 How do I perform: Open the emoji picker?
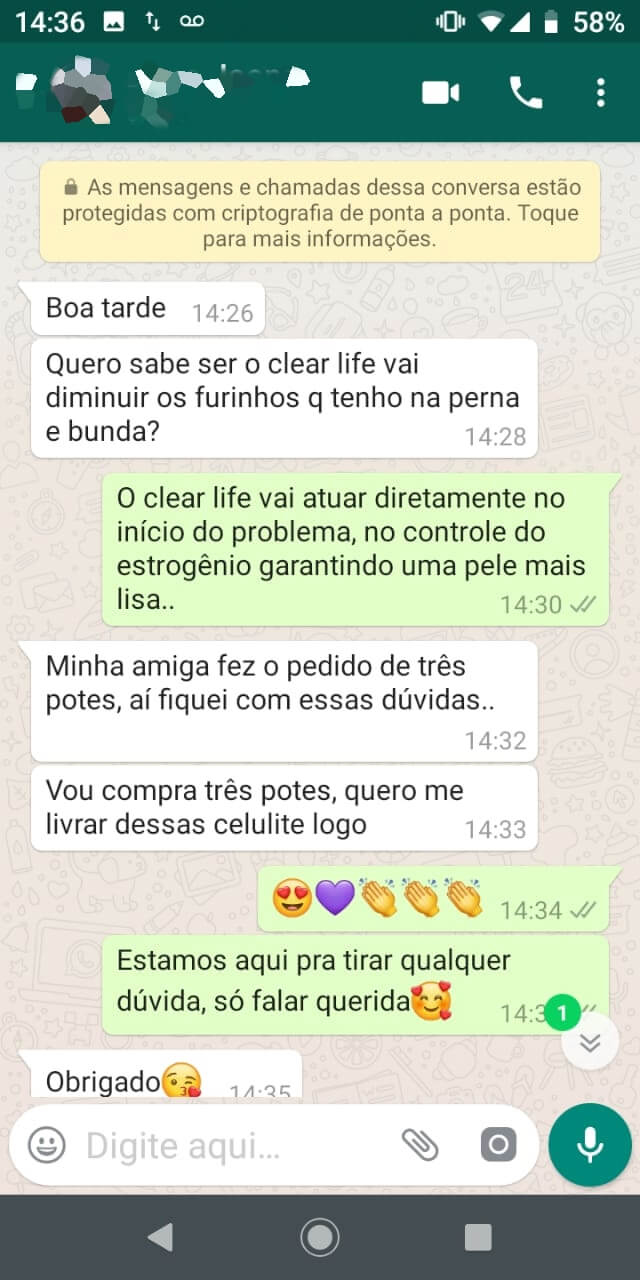coord(46,1145)
